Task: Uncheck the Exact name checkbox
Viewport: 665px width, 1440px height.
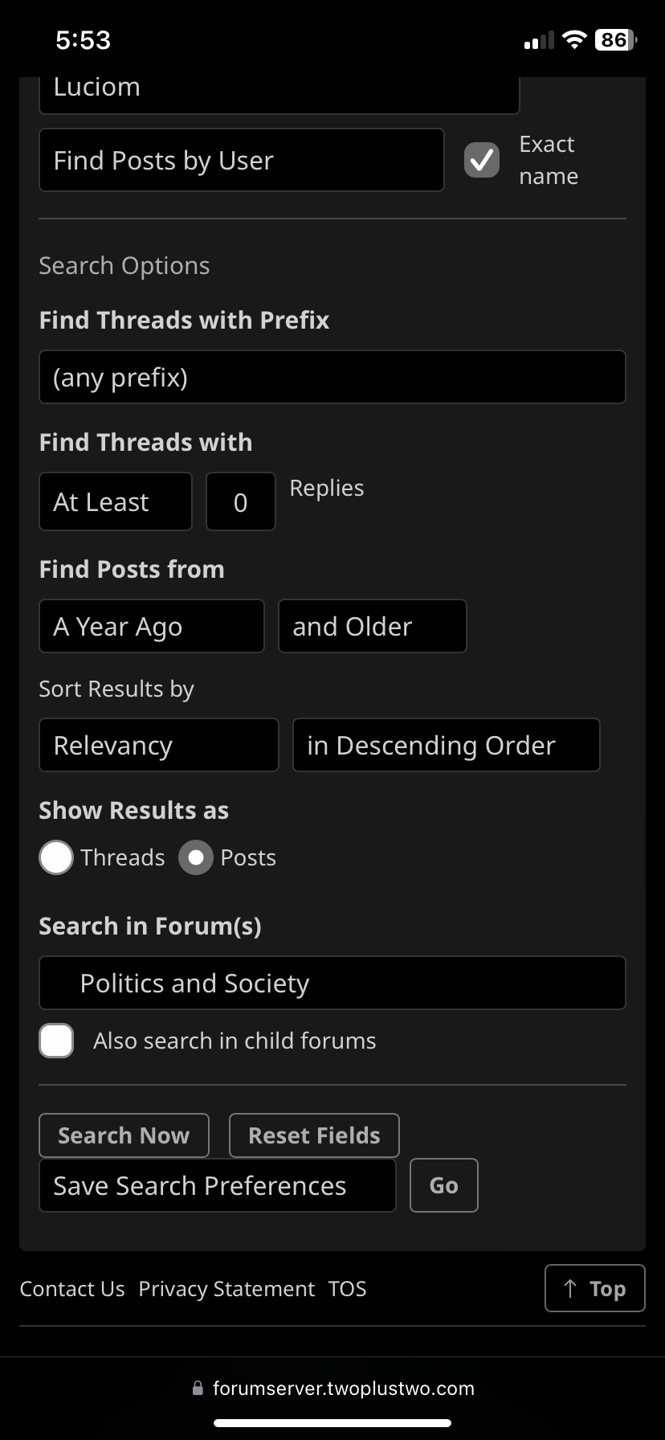Action: (482, 160)
